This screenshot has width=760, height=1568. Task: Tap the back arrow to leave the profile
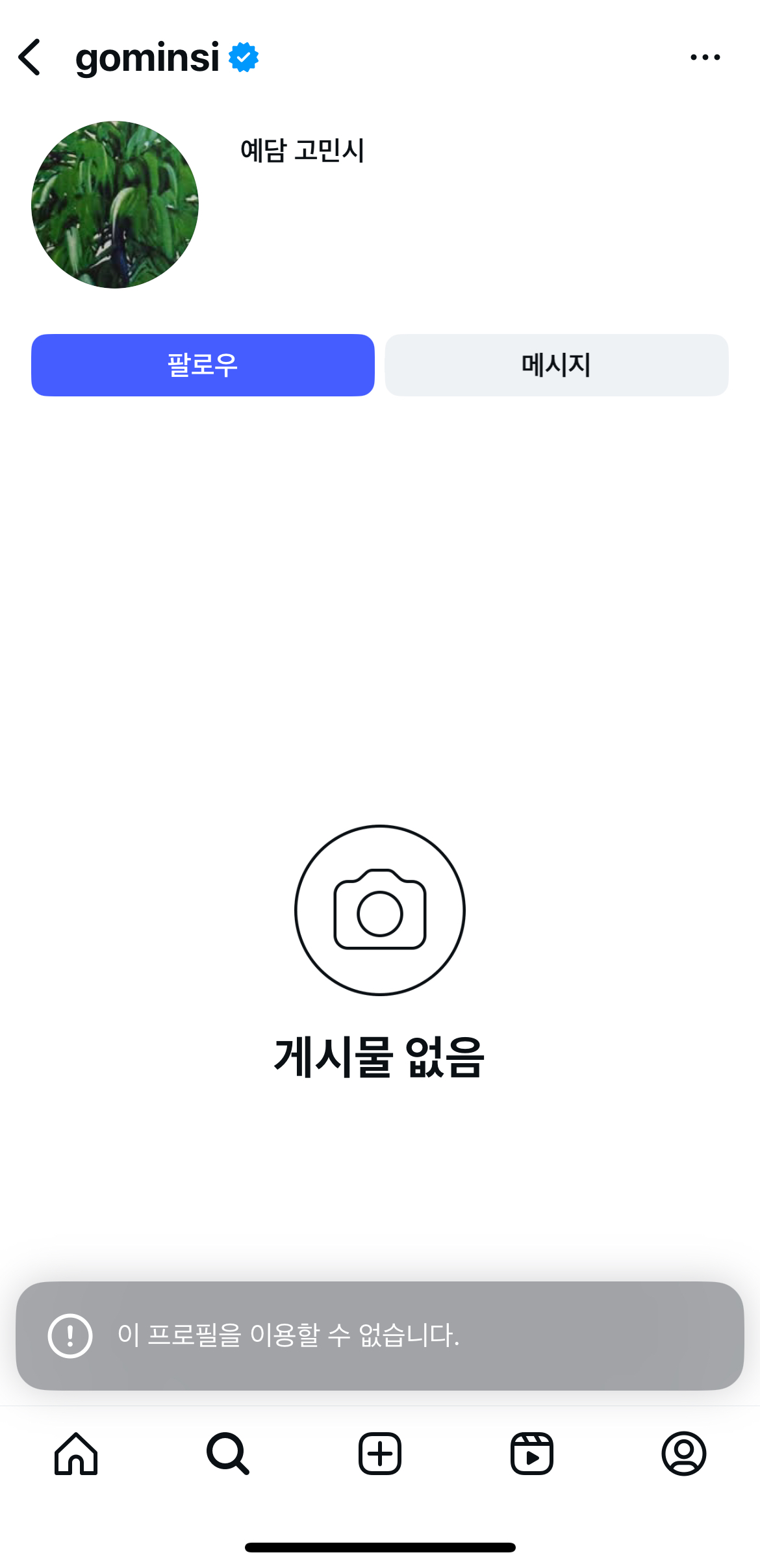click(x=31, y=57)
